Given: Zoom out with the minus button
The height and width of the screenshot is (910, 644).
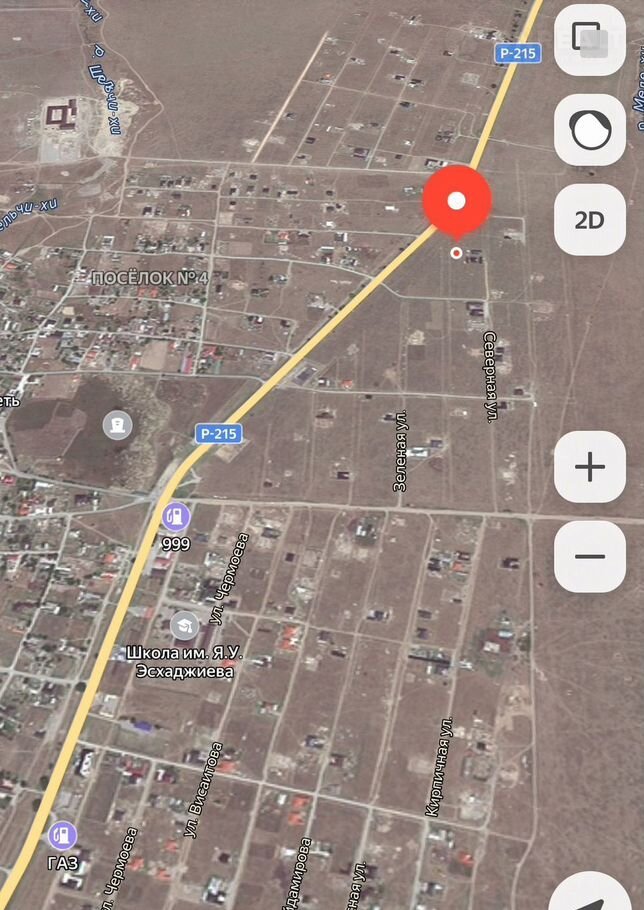Looking at the screenshot, I should (590, 557).
